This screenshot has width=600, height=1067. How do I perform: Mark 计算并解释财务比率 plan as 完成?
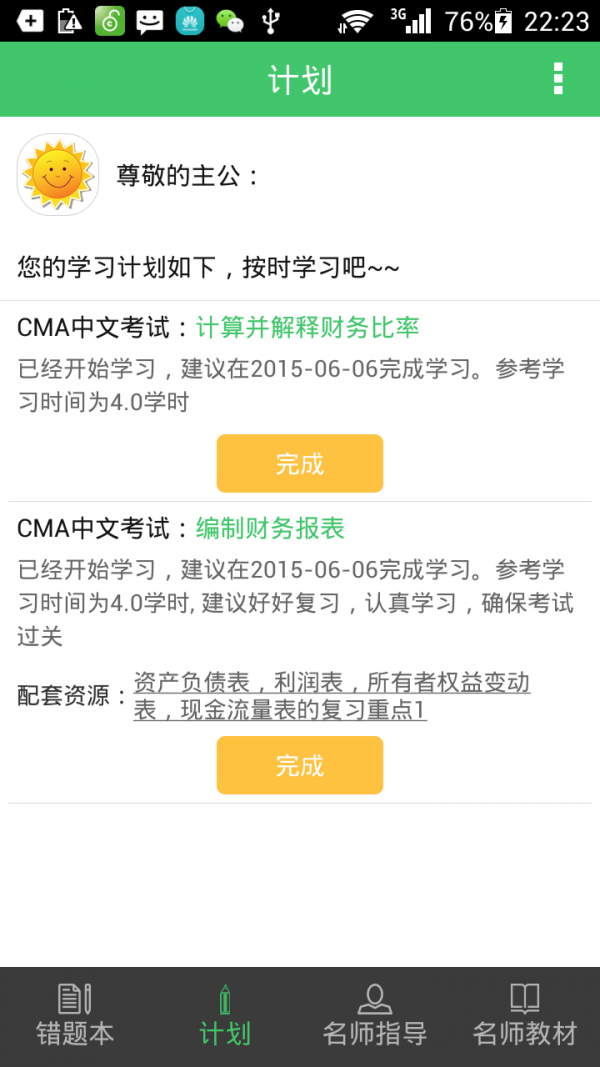pos(300,464)
